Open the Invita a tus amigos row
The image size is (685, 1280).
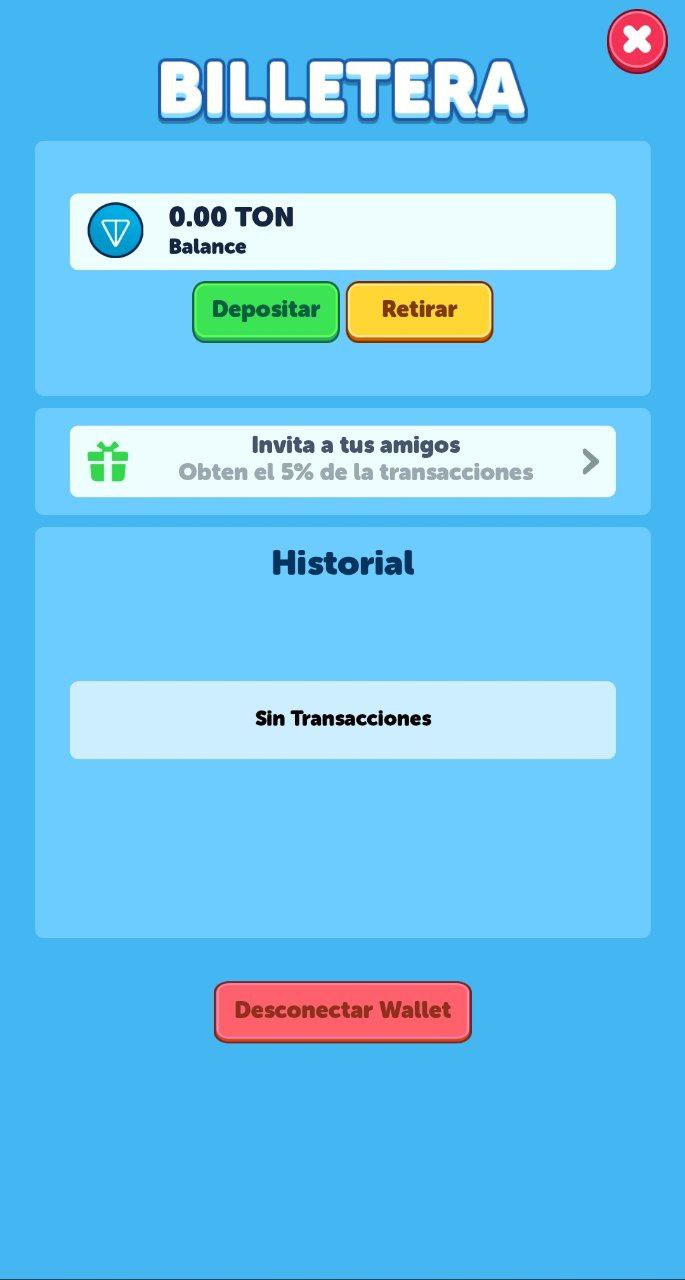[343, 461]
